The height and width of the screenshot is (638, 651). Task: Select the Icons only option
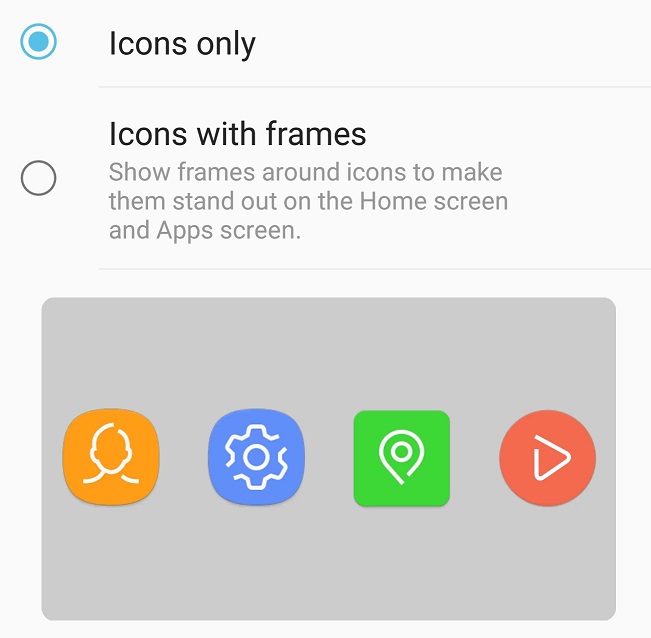coord(39,43)
